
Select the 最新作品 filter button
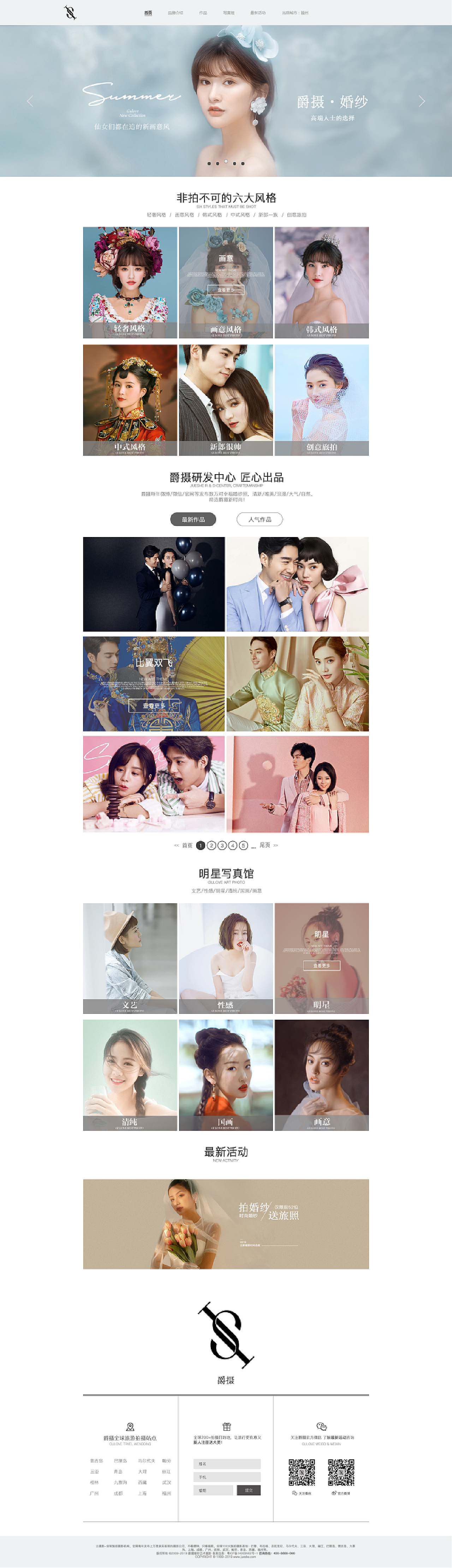193,519
